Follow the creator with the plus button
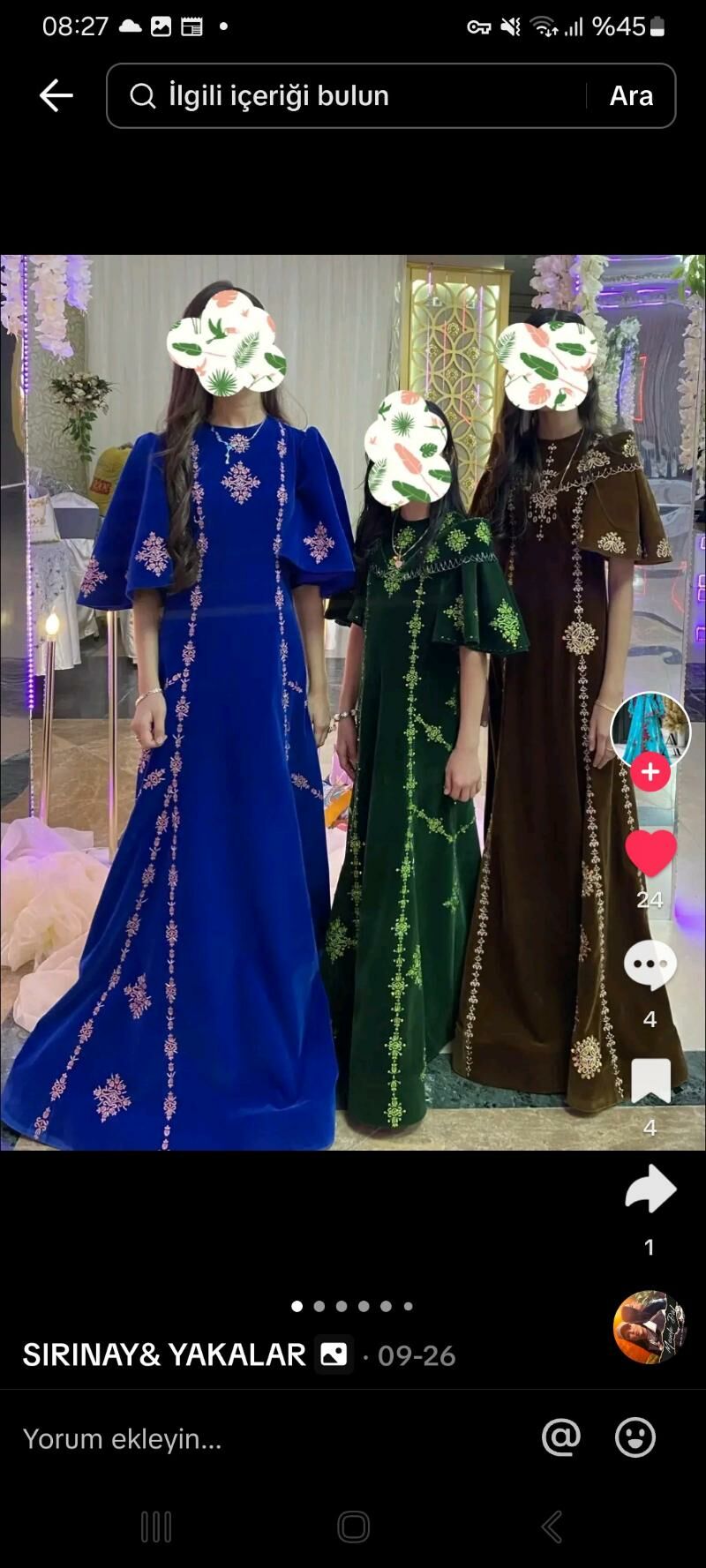706x1568 pixels. 650,772
